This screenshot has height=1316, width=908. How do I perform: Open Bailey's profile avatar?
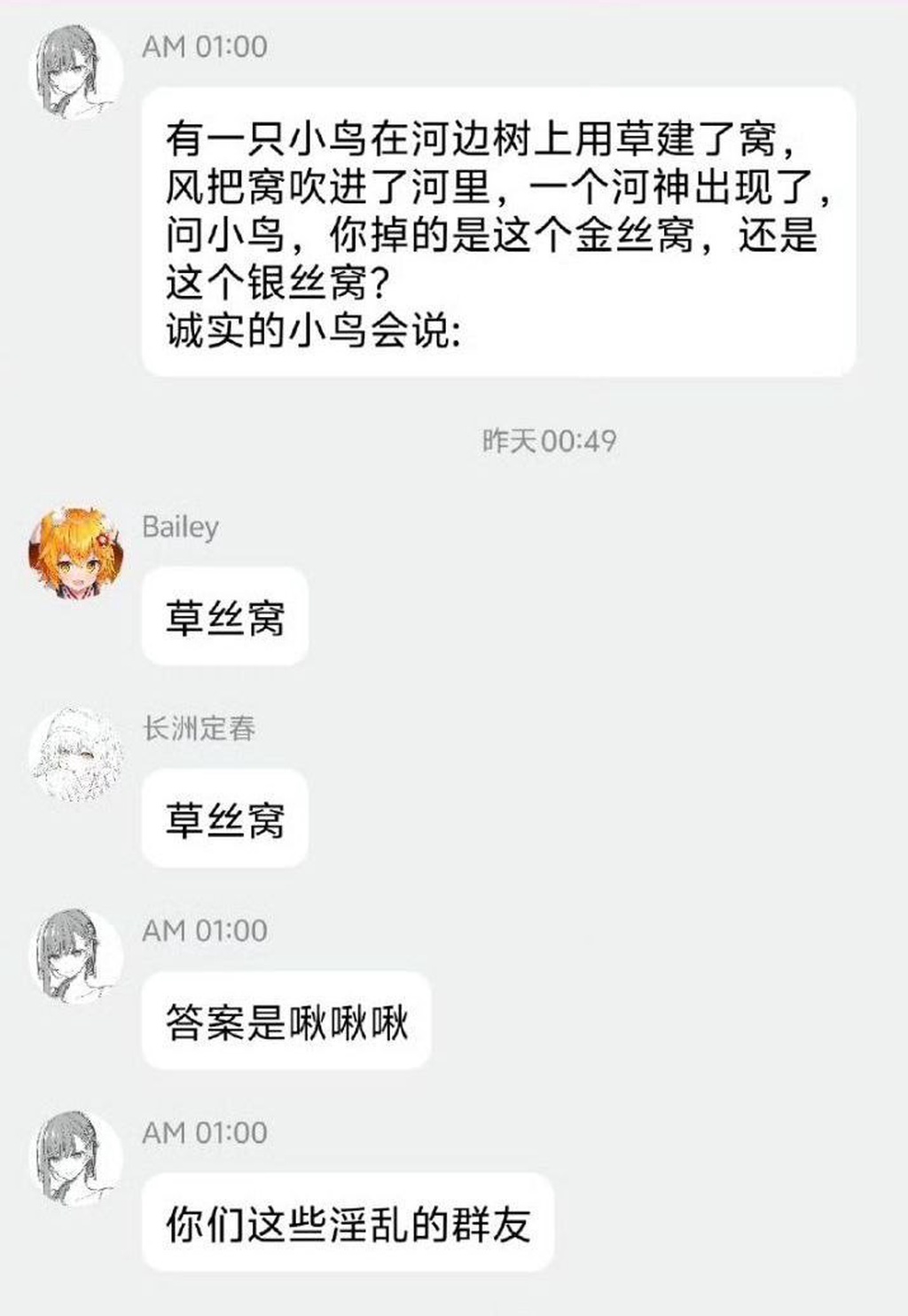75,553
